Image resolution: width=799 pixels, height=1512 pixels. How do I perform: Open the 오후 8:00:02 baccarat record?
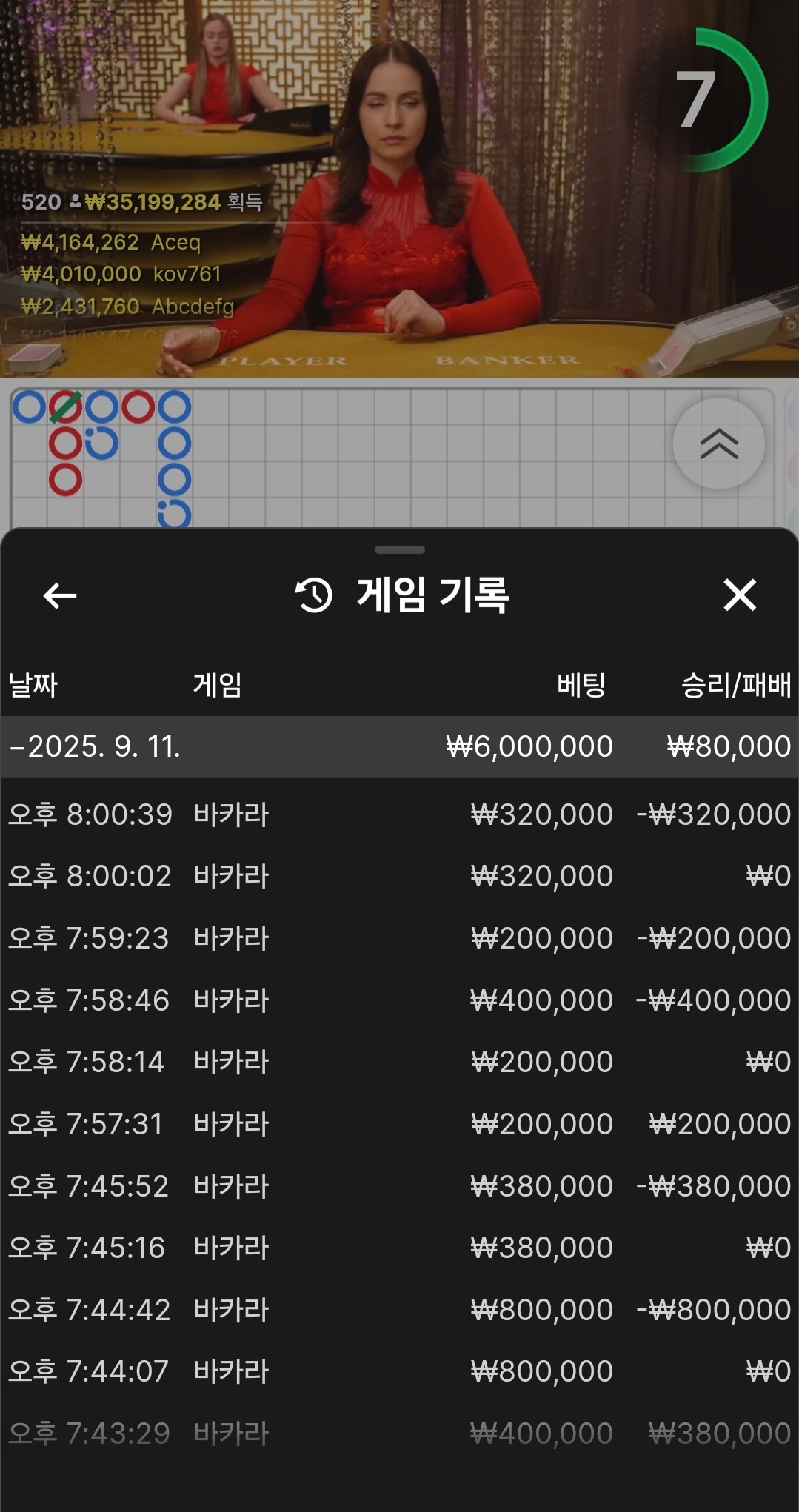point(400,876)
